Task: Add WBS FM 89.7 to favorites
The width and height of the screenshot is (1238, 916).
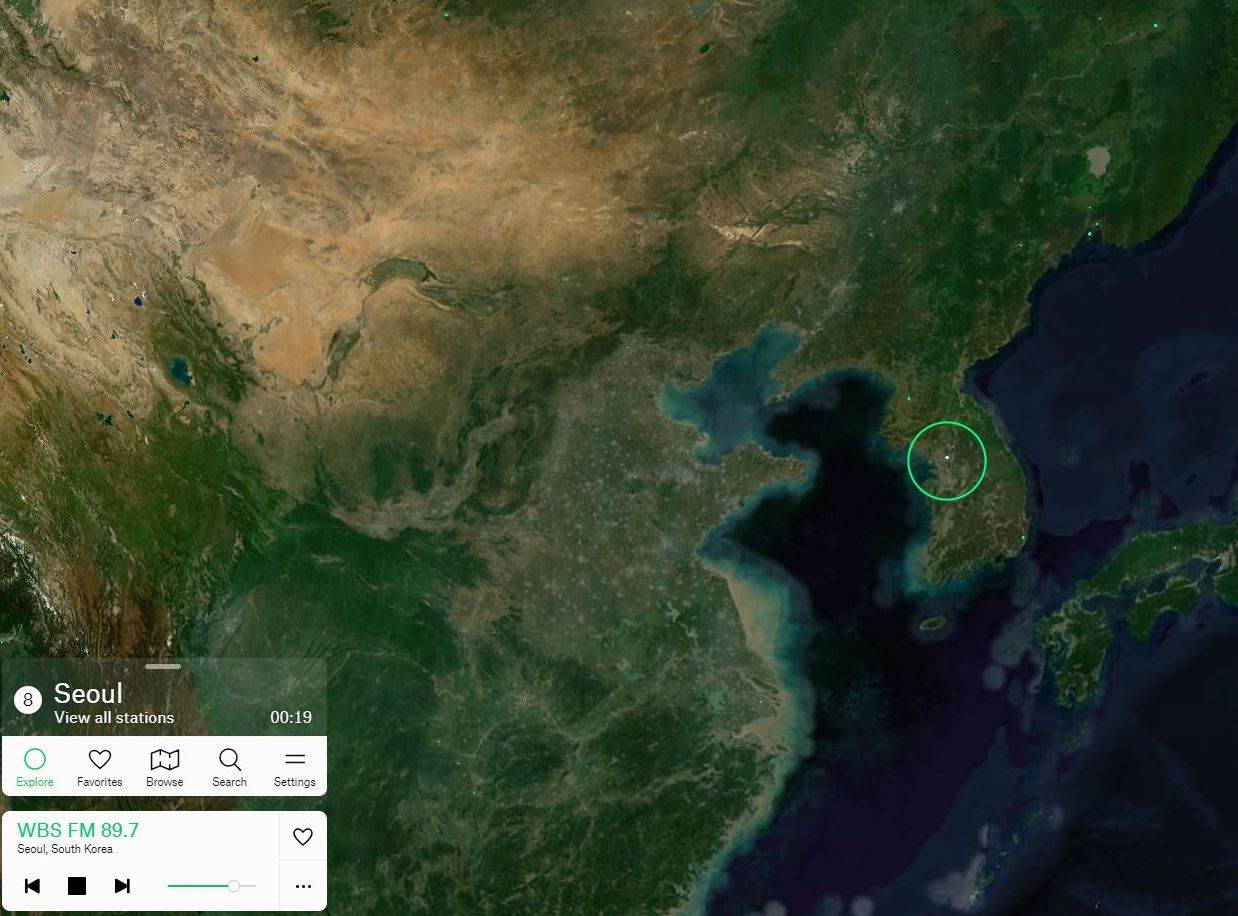Action: point(303,837)
